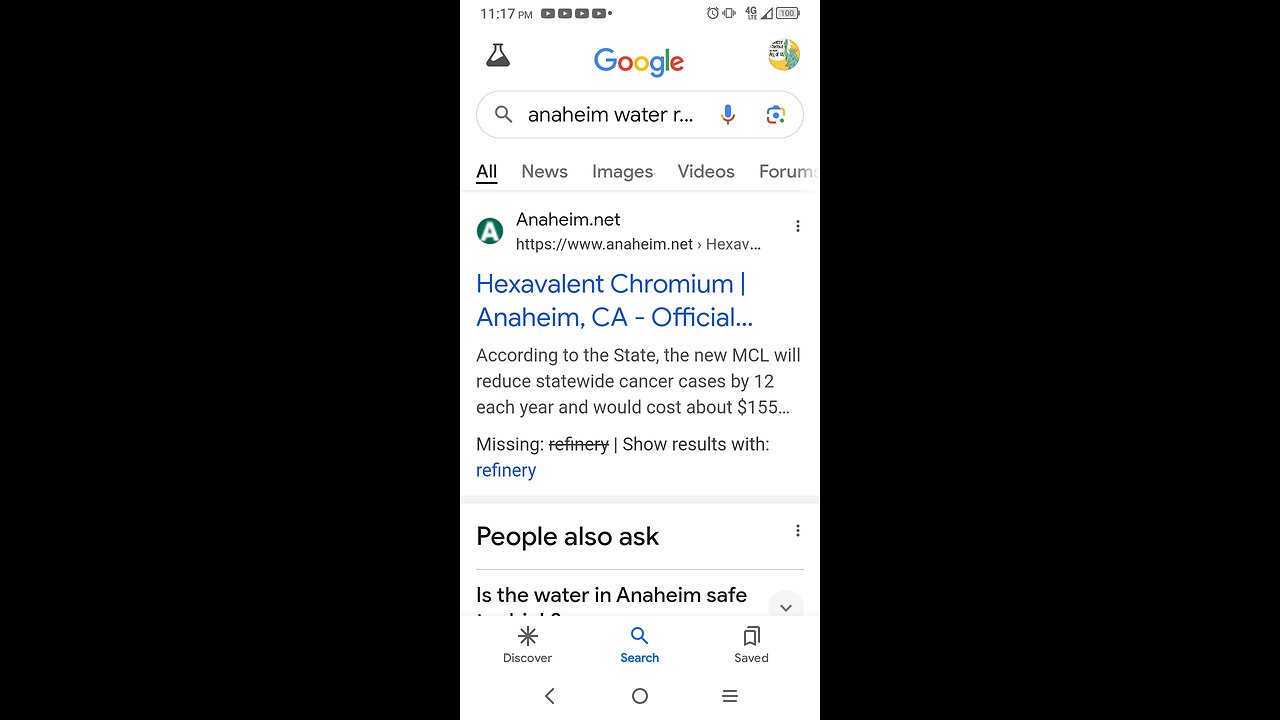This screenshot has width=1280, height=720.
Task: Open recent apps from the navigation bar
Action: tap(729, 696)
